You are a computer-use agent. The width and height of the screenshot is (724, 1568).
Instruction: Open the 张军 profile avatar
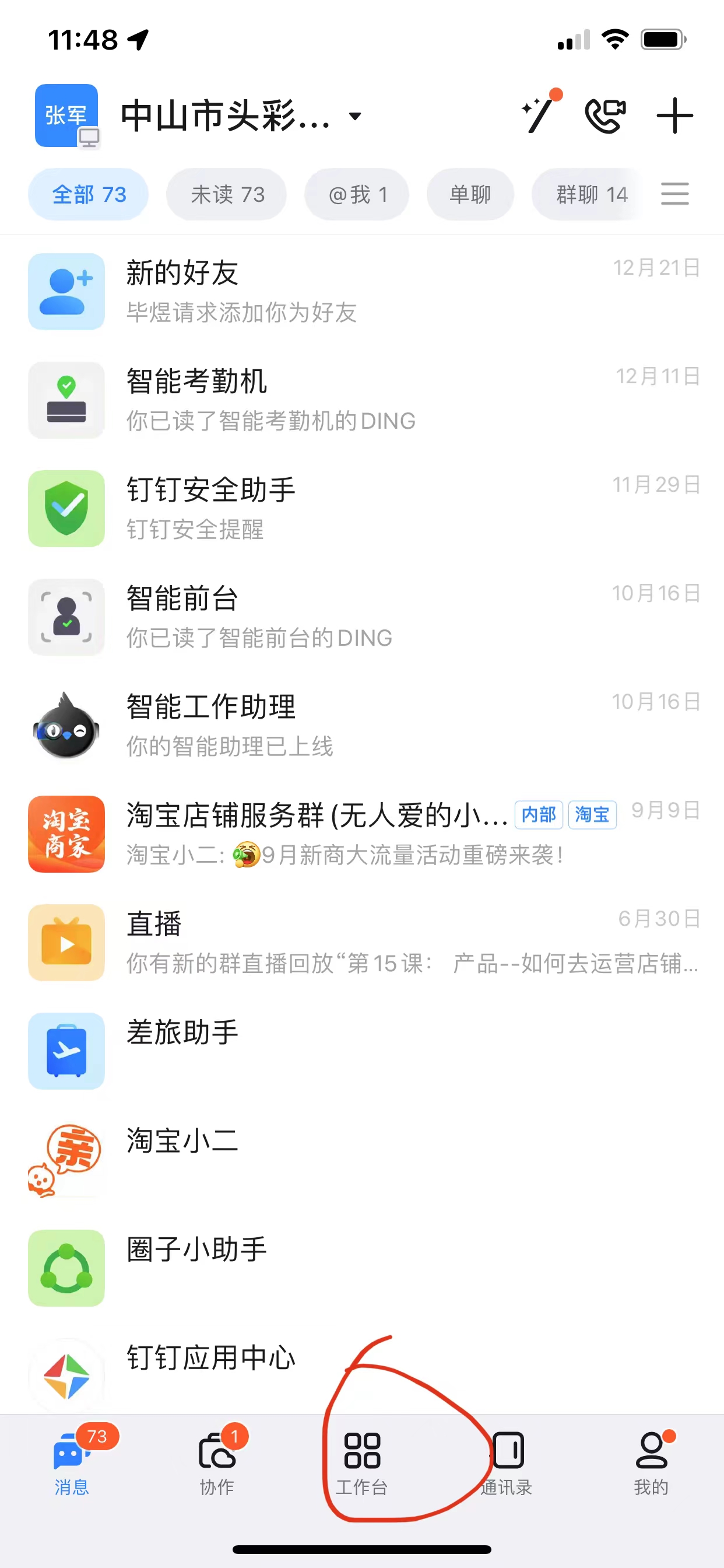pyautogui.click(x=66, y=116)
